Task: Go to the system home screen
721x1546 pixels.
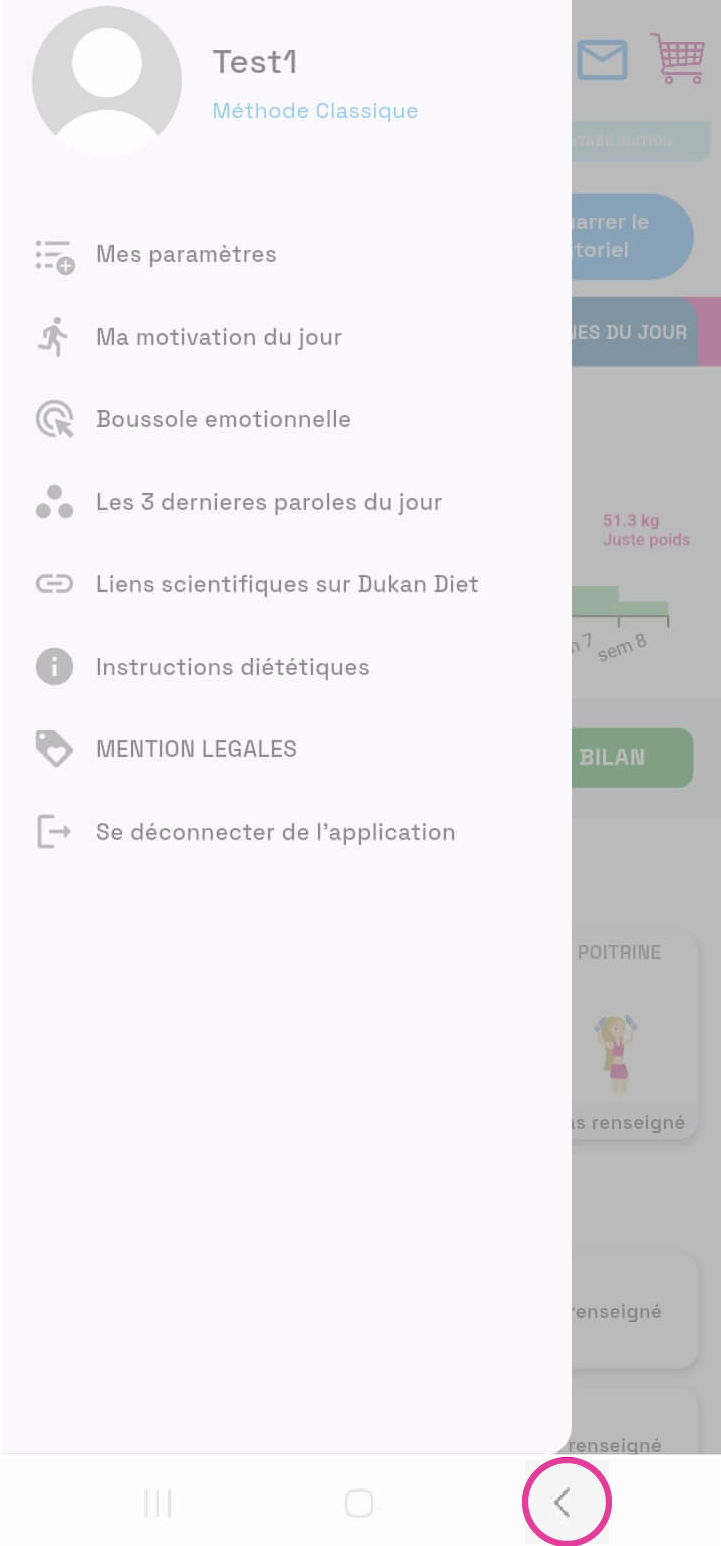Action: point(359,1503)
